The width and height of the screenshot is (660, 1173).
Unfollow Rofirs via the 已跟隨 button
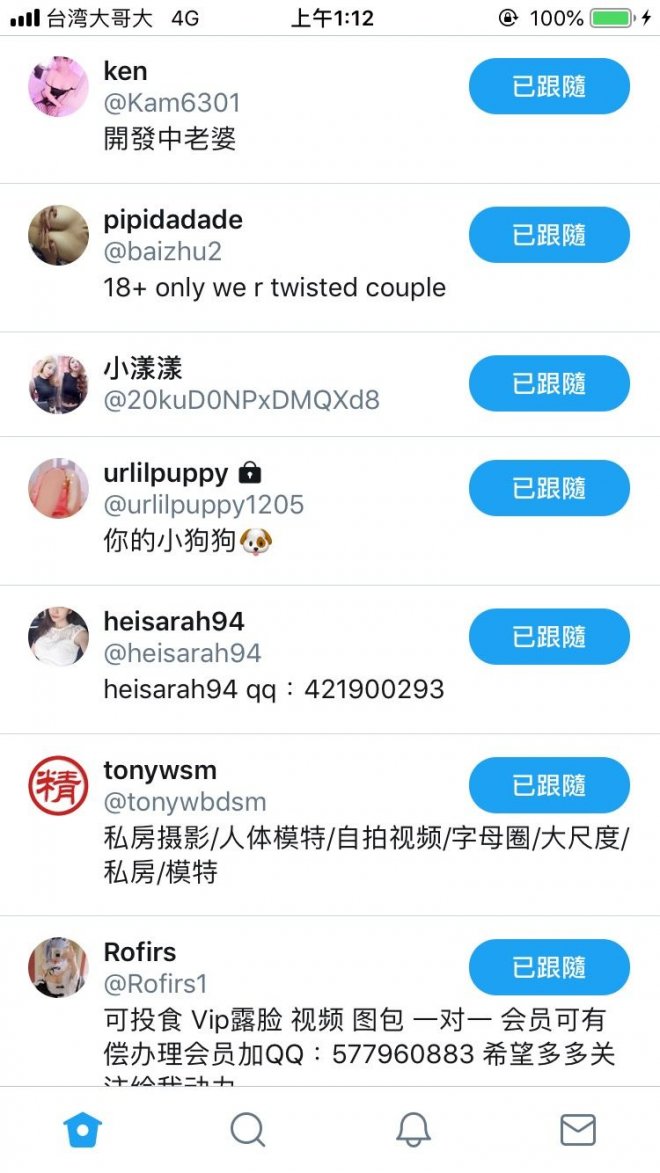pos(549,967)
